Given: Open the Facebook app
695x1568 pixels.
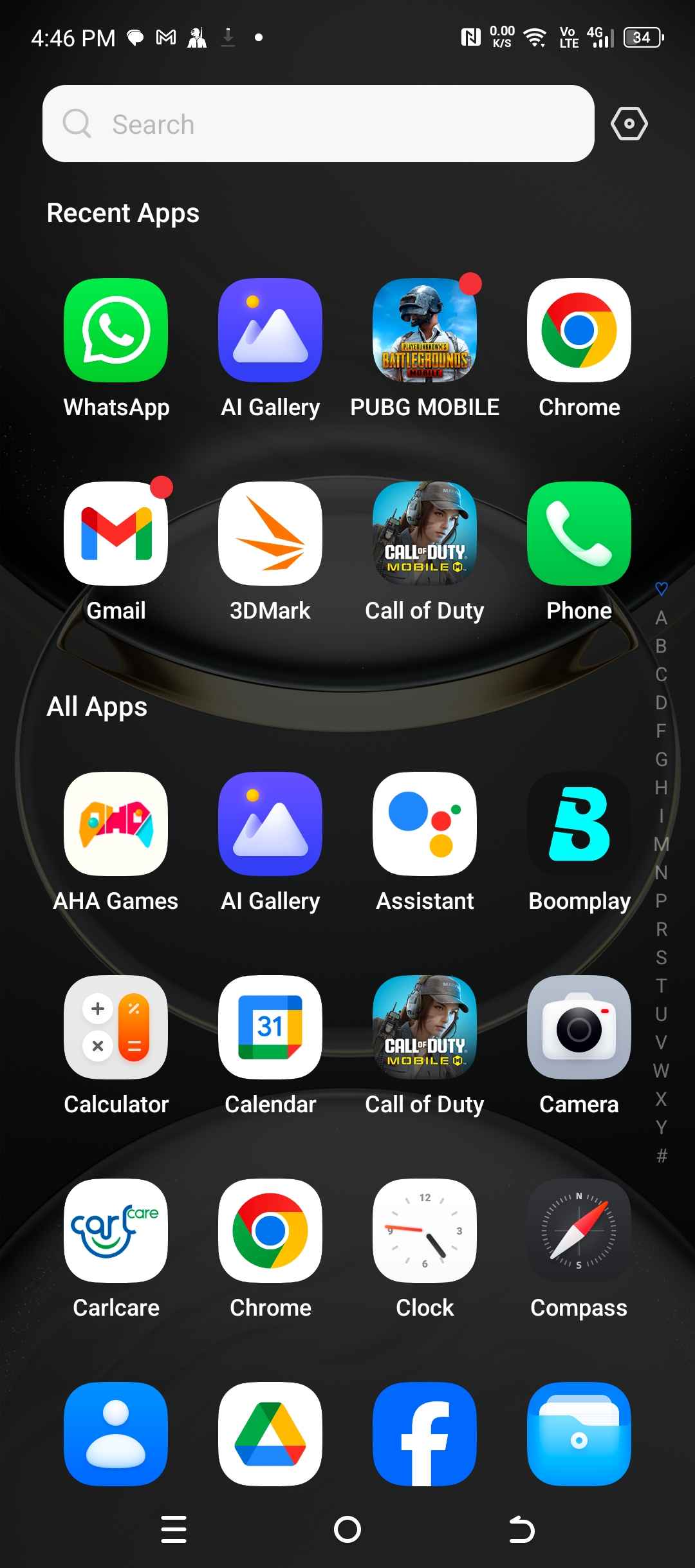Looking at the screenshot, I should pos(425,1434).
